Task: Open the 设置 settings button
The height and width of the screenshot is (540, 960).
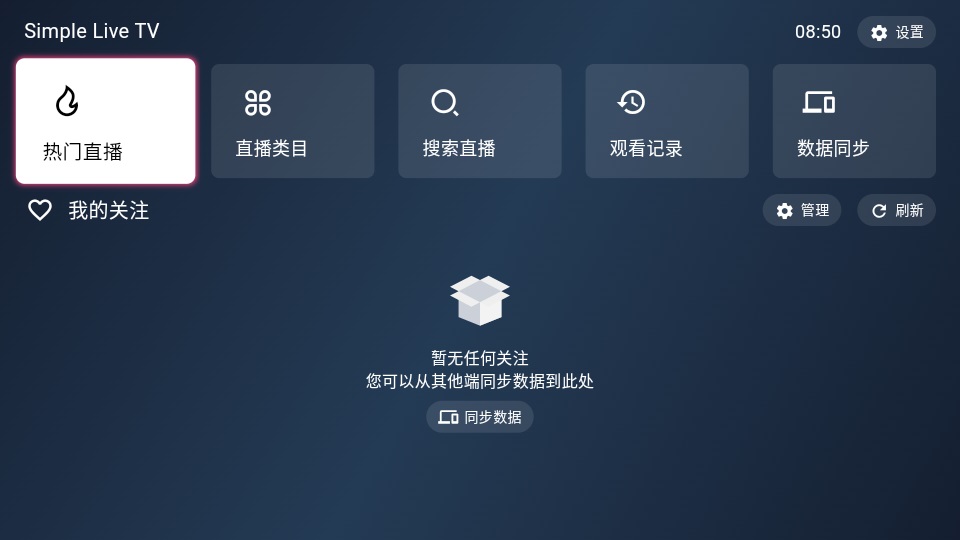Action: tap(896, 32)
